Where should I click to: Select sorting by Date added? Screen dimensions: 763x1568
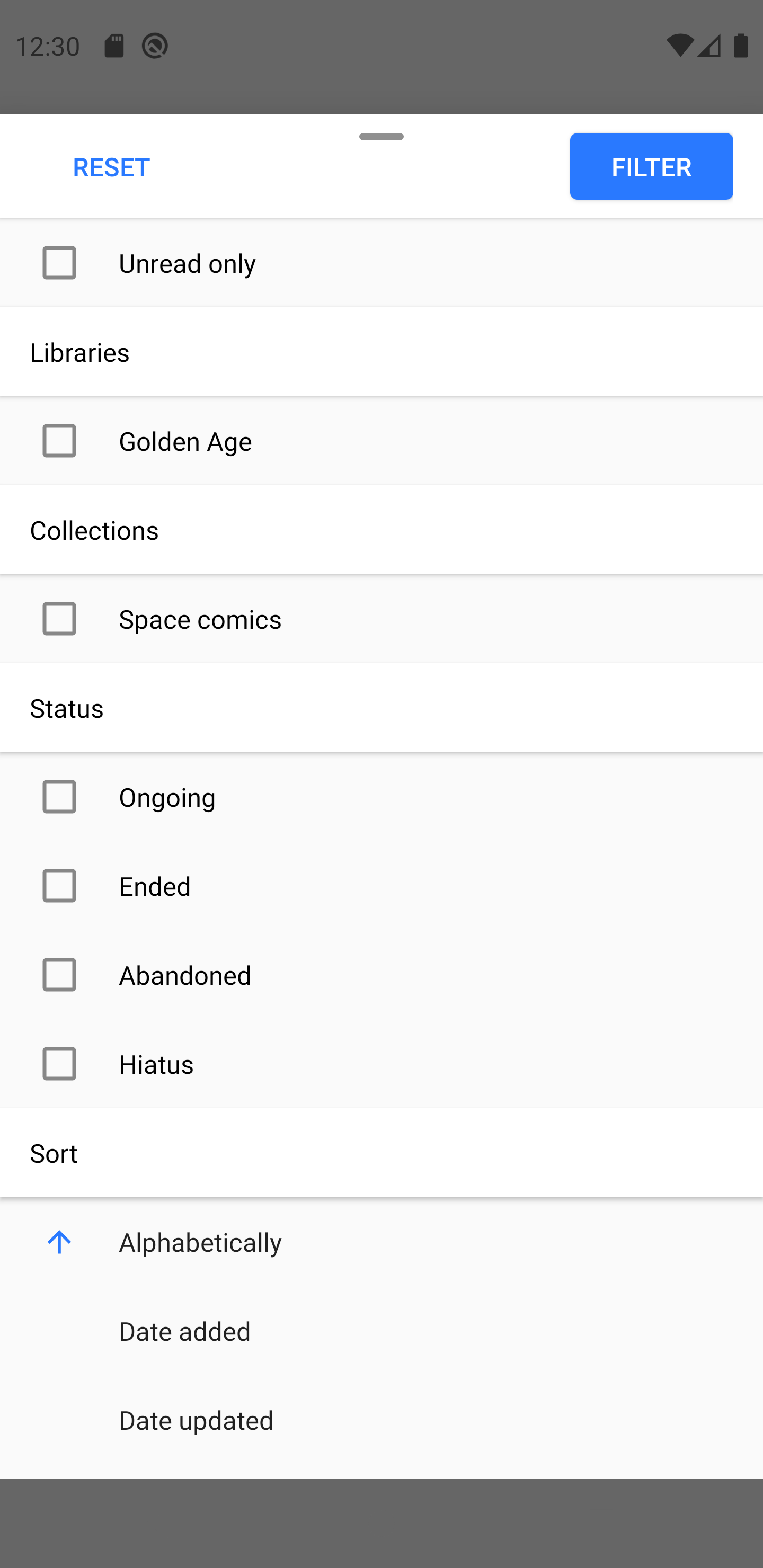click(x=184, y=1331)
